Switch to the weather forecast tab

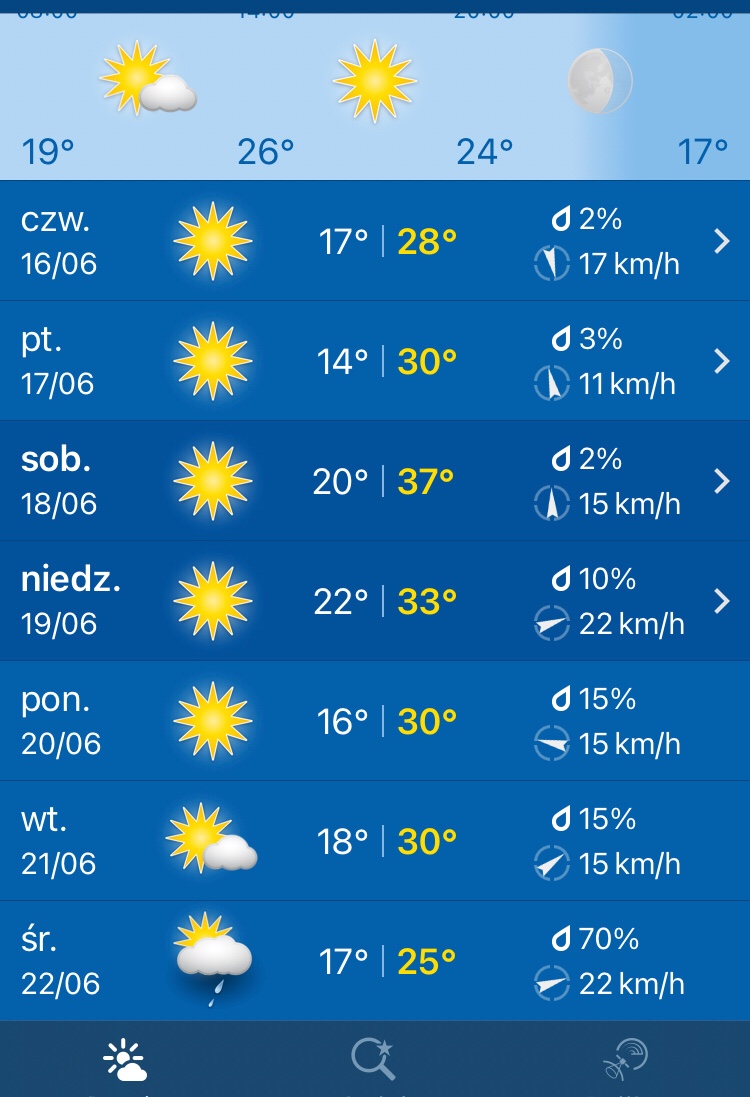125,1062
